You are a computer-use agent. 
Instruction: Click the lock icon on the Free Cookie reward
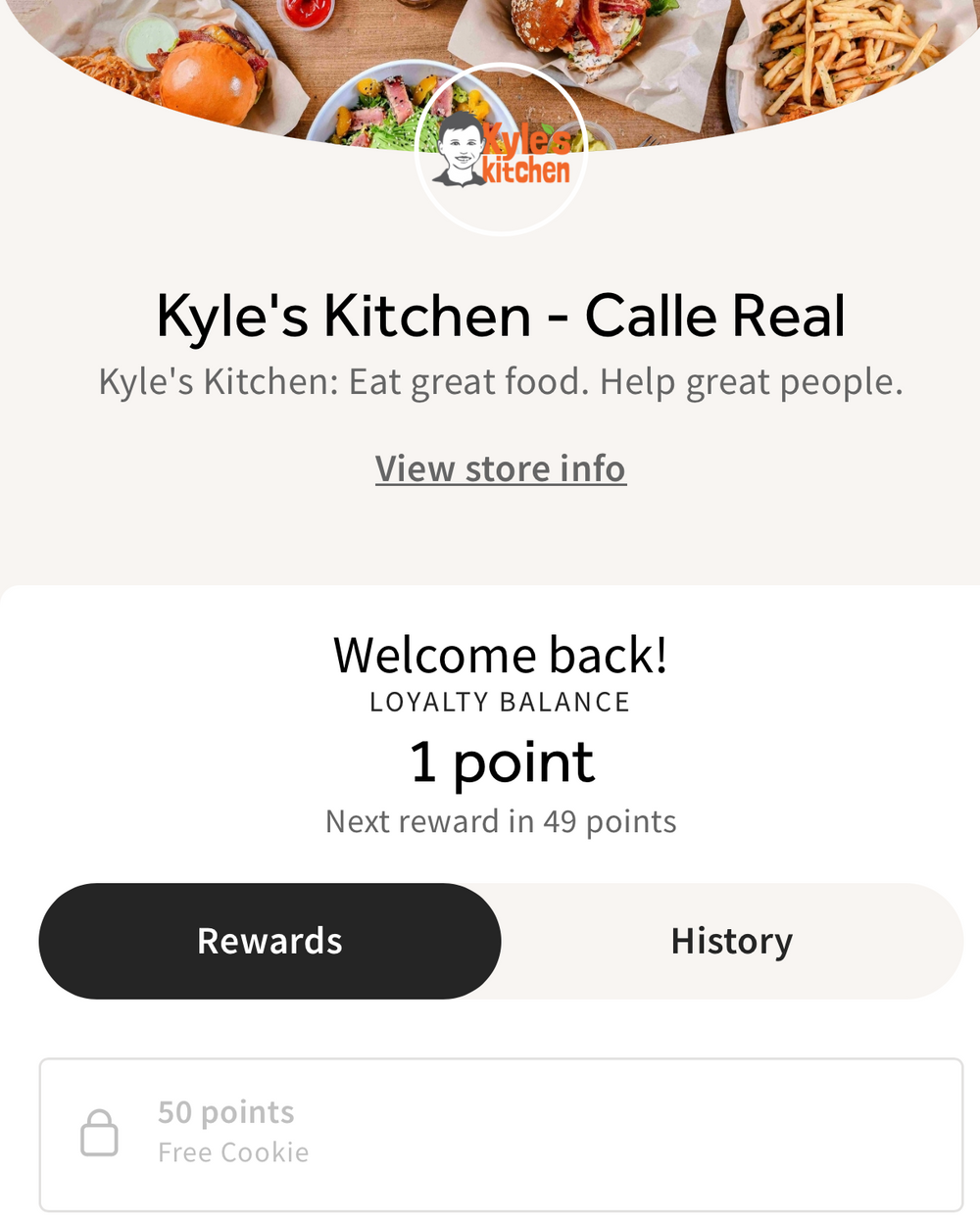coord(100,1132)
